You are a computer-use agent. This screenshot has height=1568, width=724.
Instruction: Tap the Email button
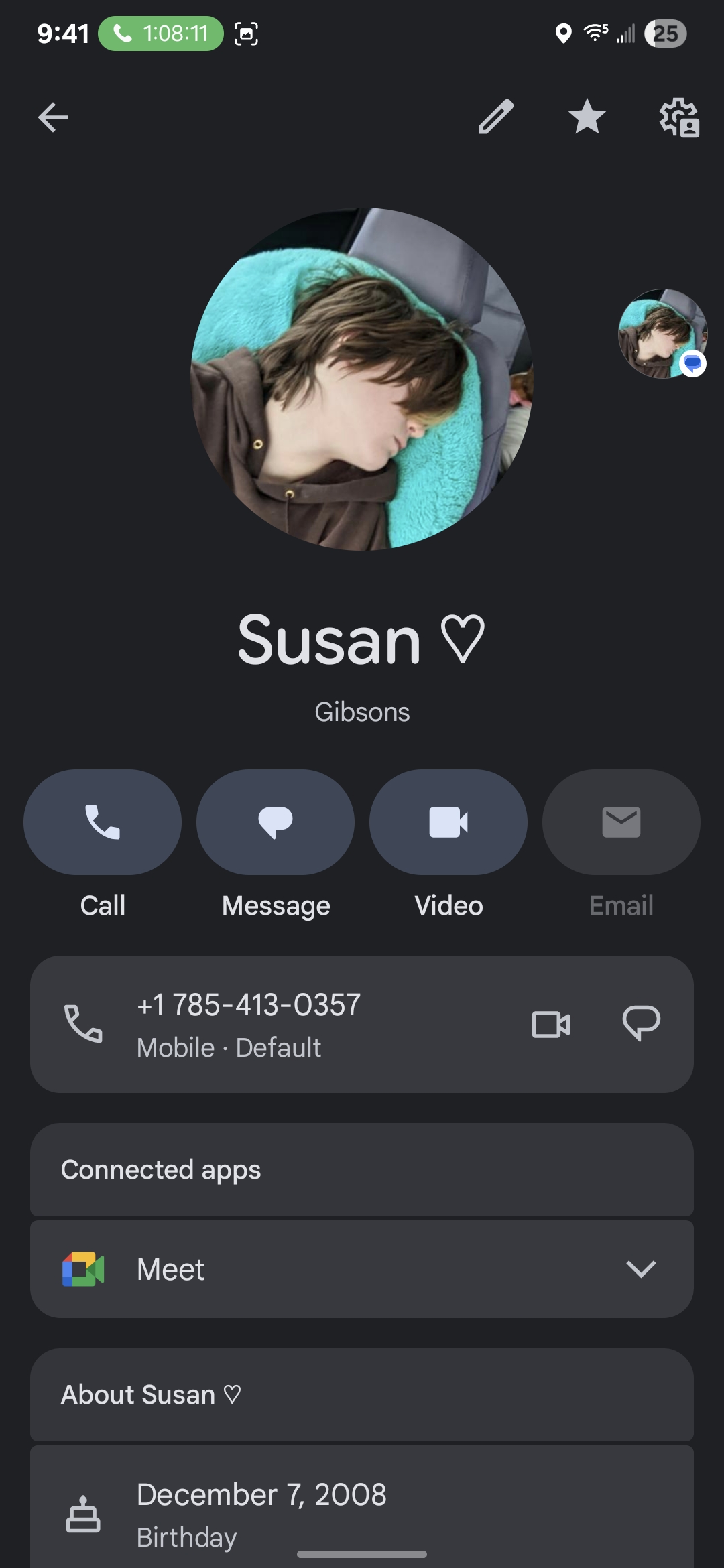pyautogui.click(x=621, y=822)
